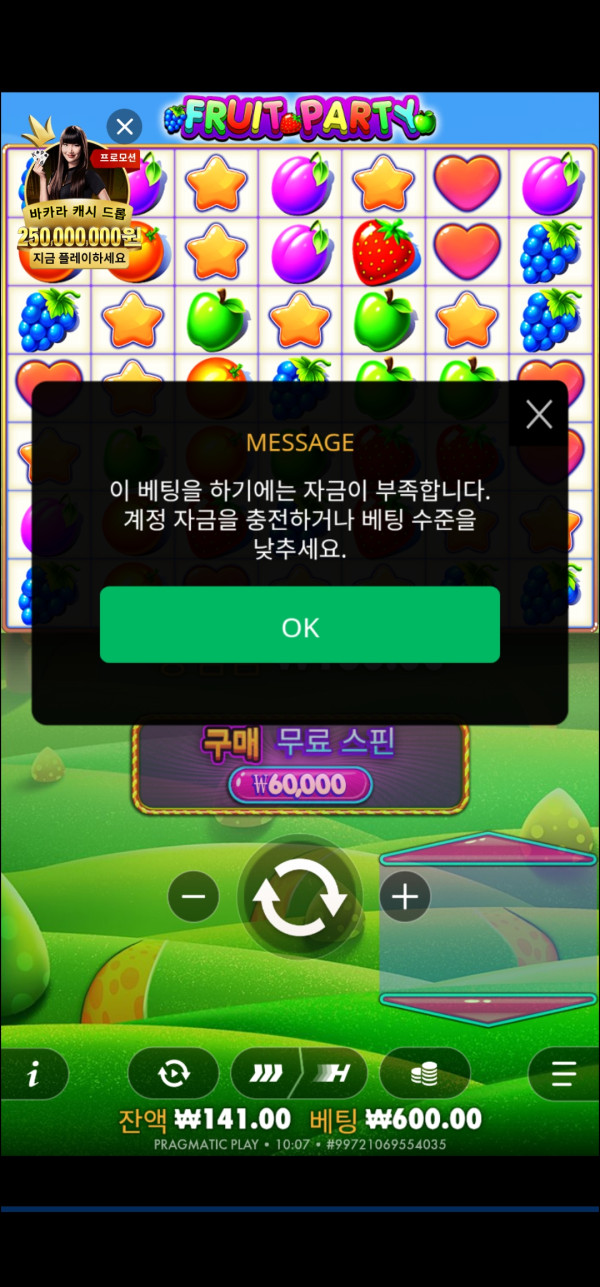The width and height of the screenshot is (600, 1287).
Task: Open the hamburger menu
Action: tap(565, 1075)
